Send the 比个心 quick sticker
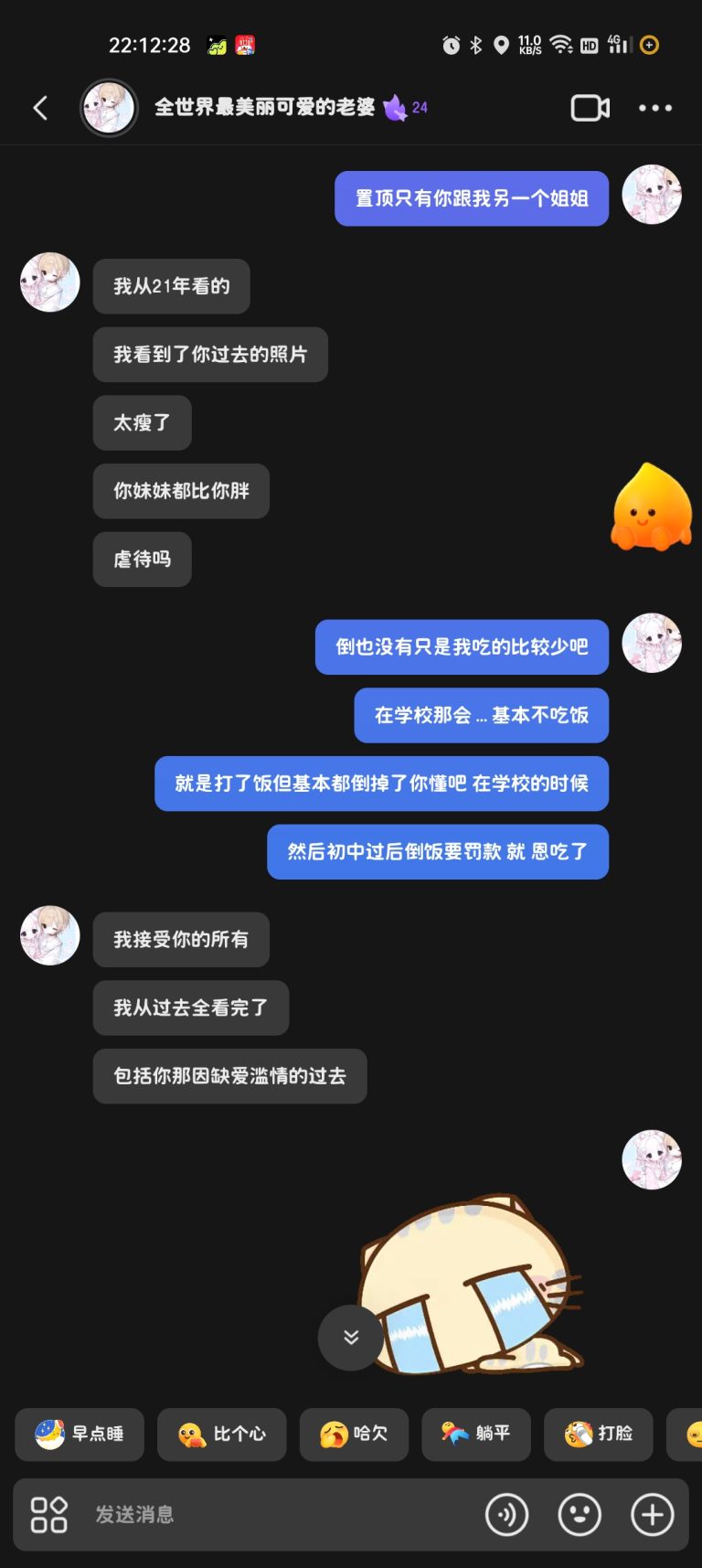 pos(221,1434)
